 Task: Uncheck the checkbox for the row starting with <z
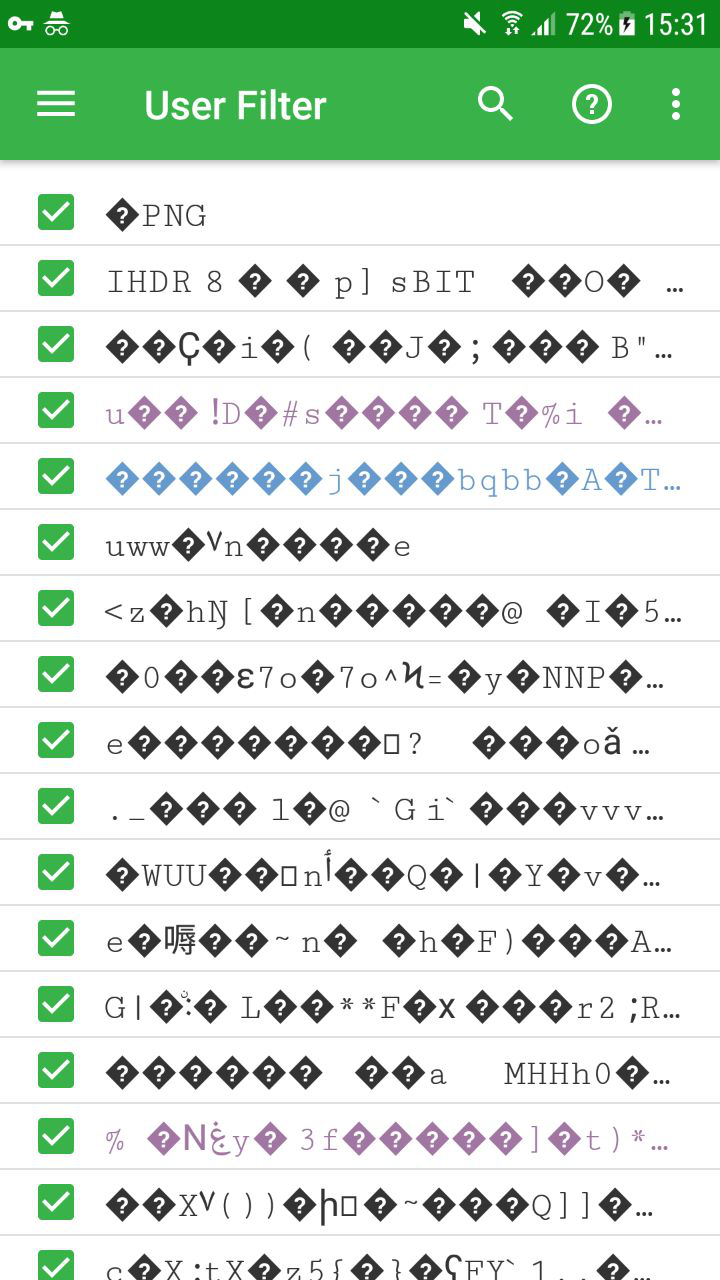[56, 608]
